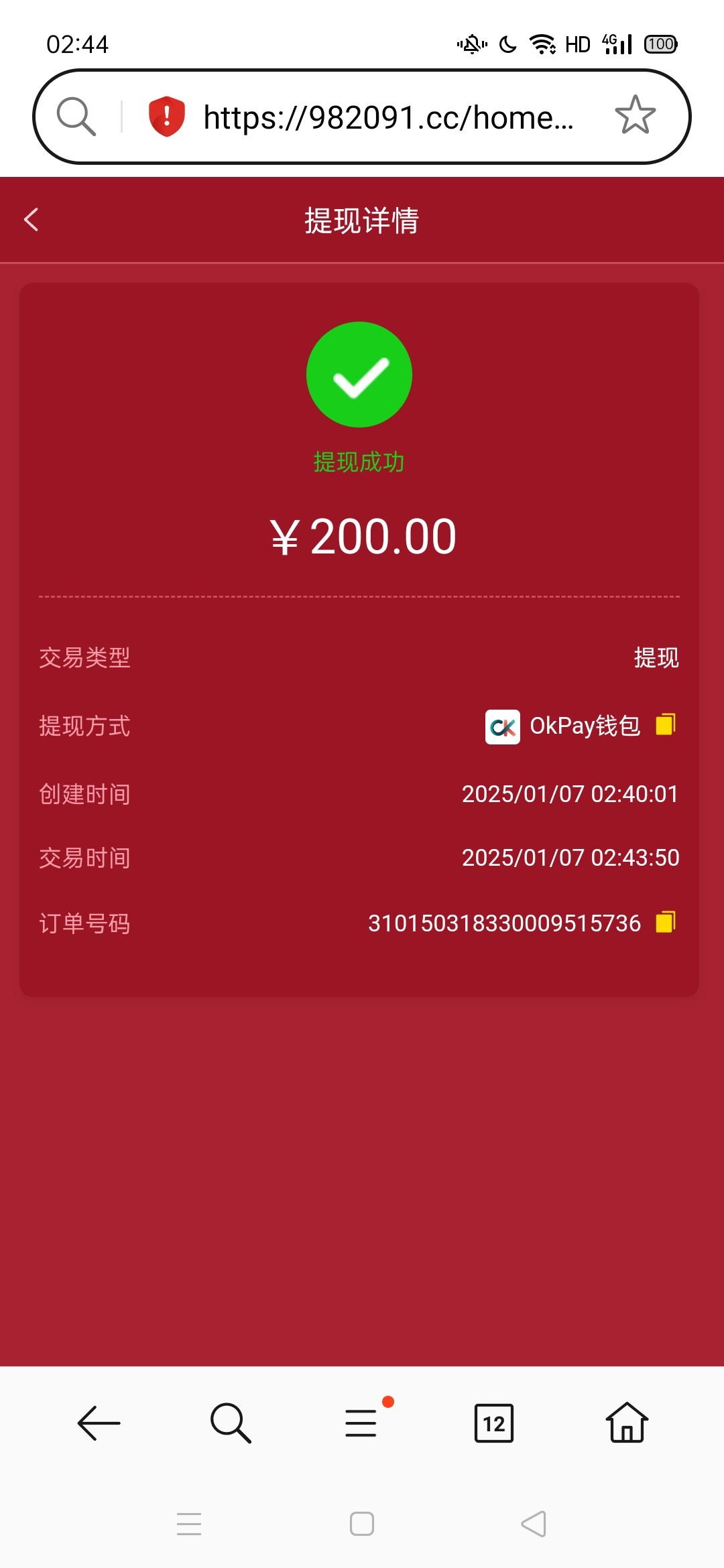Tap the battery level indicator showing 100
The height and width of the screenshot is (1568, 724).
pos(660,43)
